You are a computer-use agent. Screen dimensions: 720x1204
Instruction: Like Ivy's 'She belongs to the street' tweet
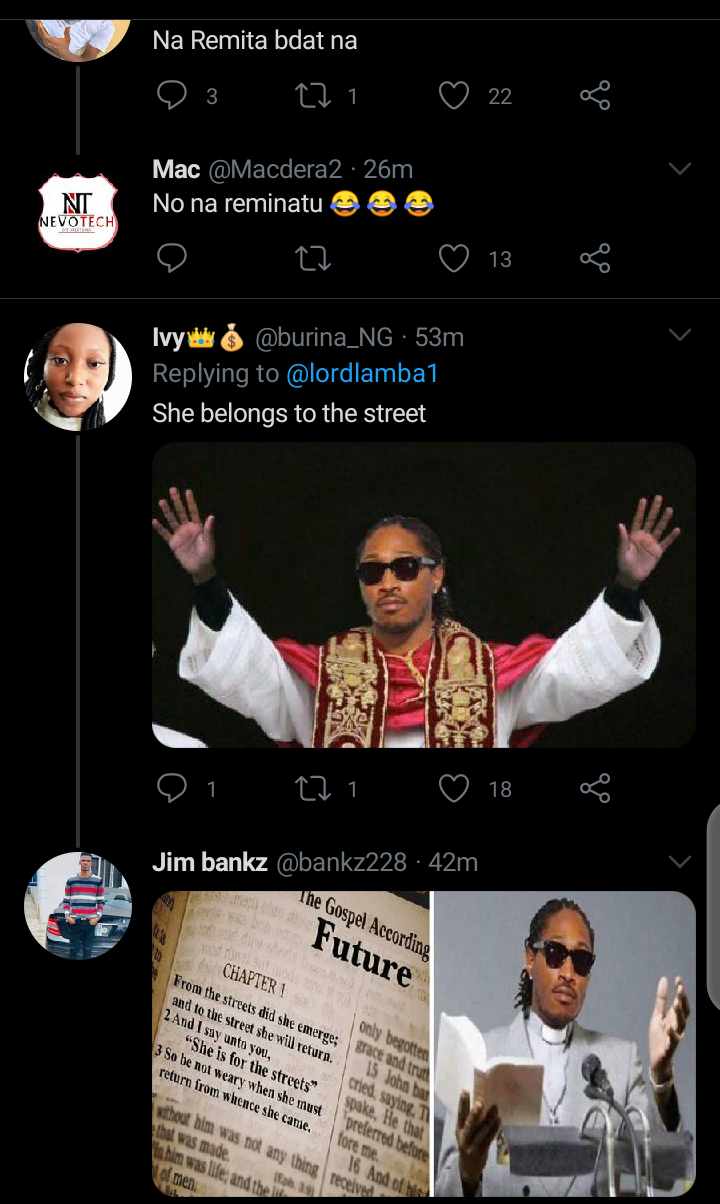454,789
